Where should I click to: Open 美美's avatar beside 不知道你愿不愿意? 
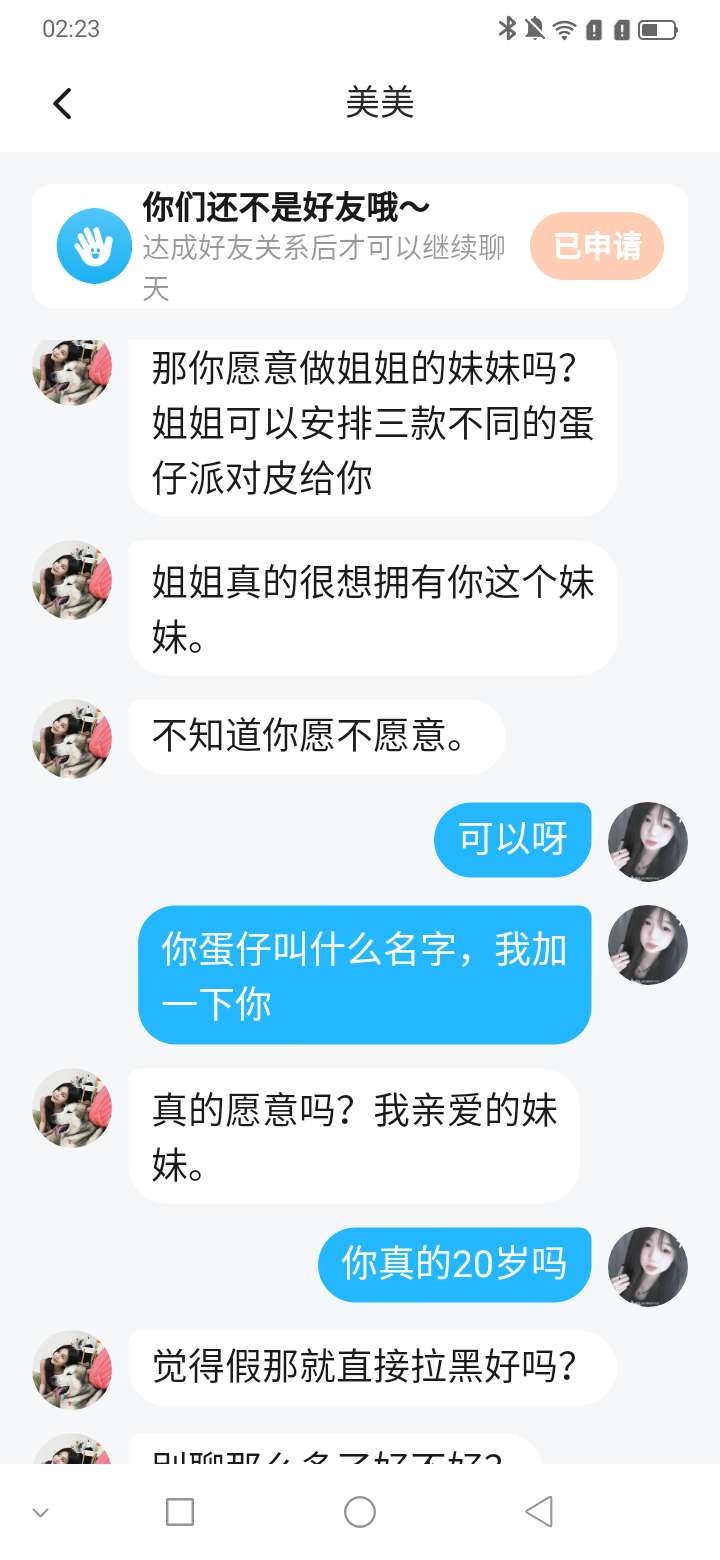[72, 738]
